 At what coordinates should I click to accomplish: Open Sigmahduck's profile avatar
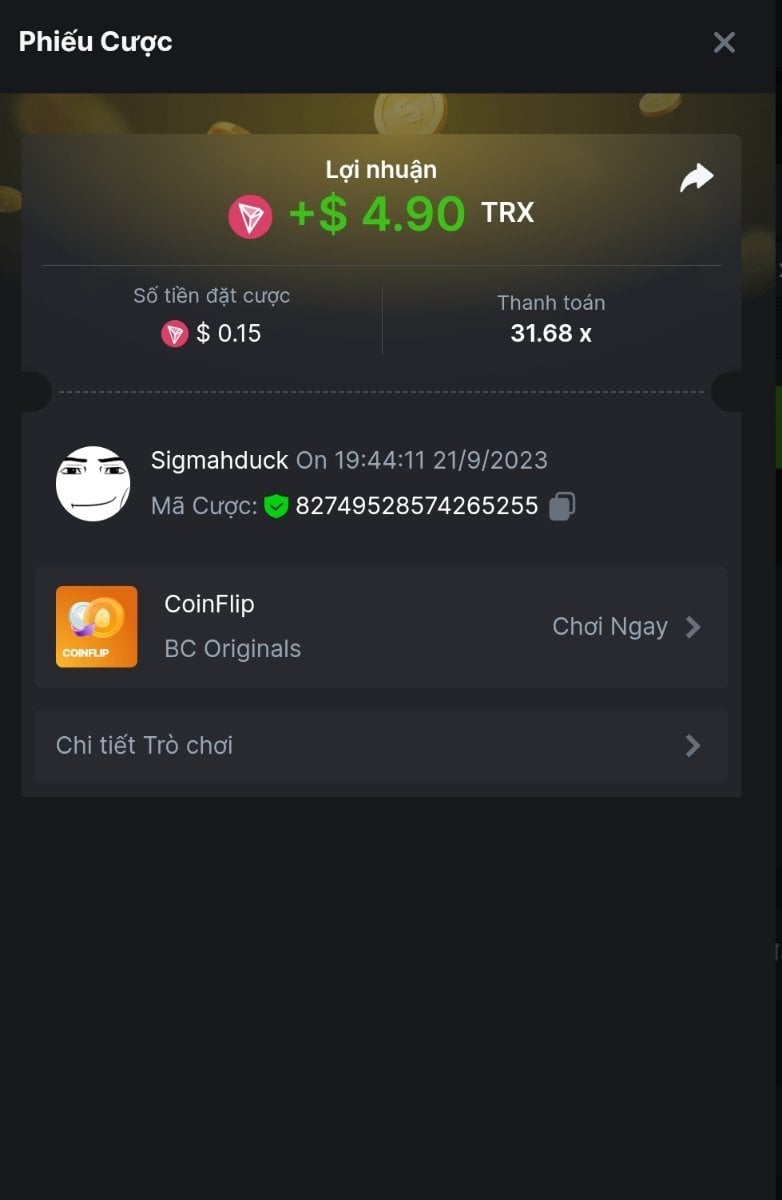coord(93,484)
